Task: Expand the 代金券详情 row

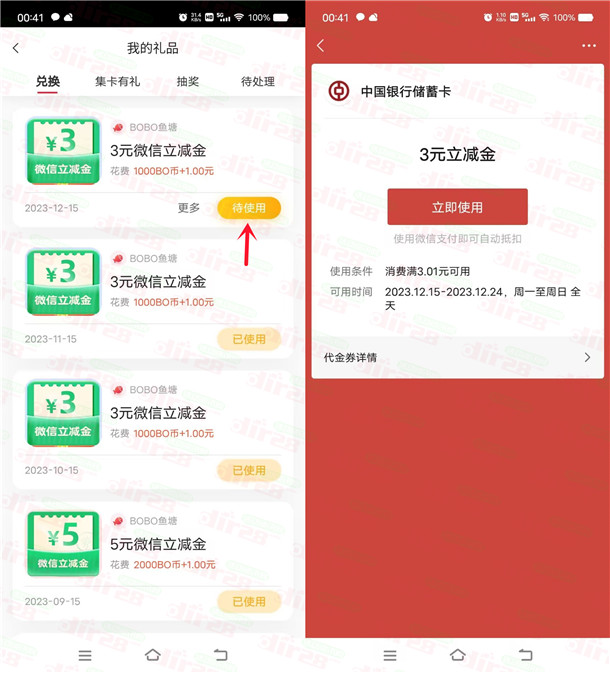Action: click(x=457, y=357)
